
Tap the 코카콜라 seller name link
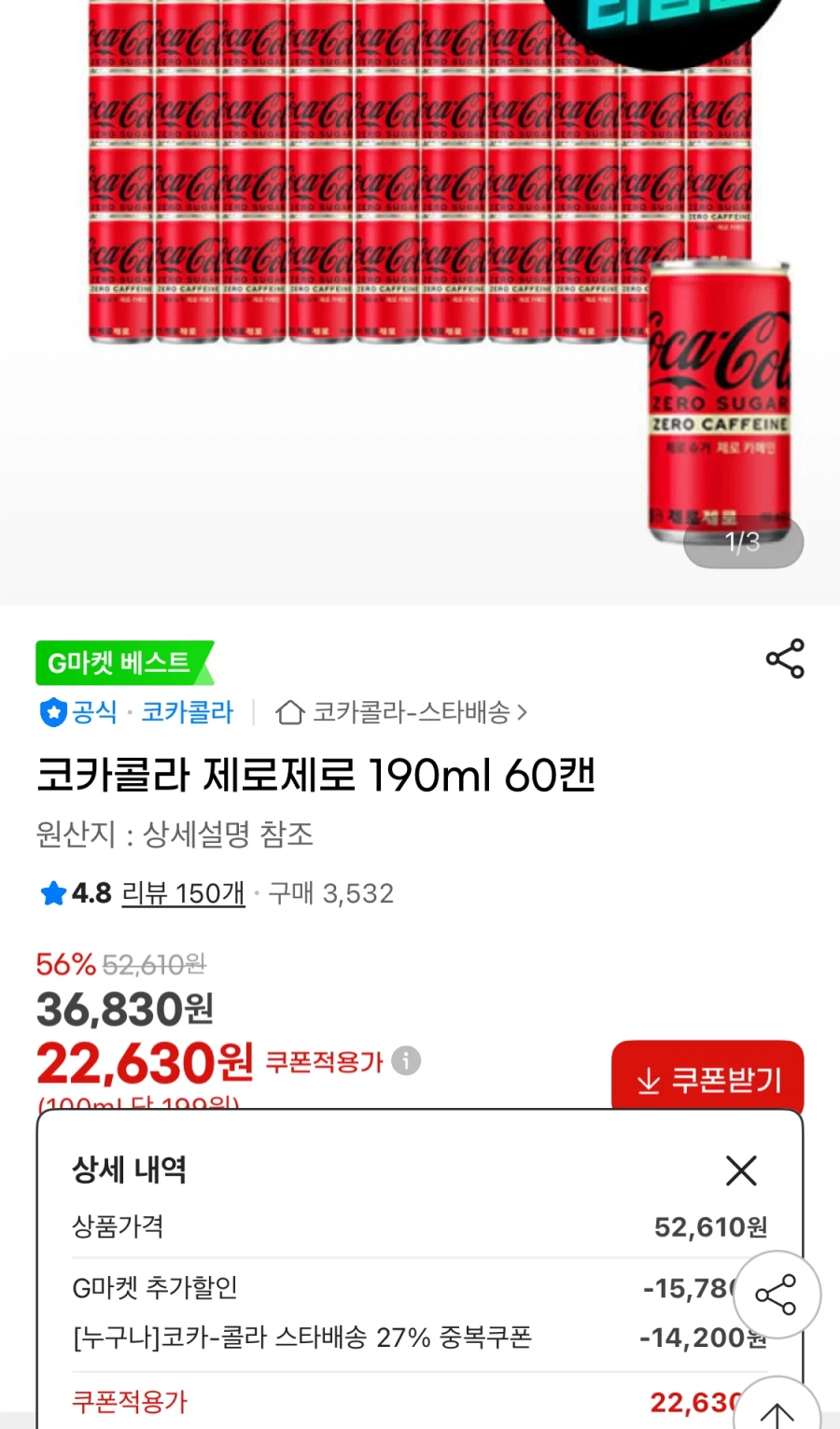(x=186, y=712)
